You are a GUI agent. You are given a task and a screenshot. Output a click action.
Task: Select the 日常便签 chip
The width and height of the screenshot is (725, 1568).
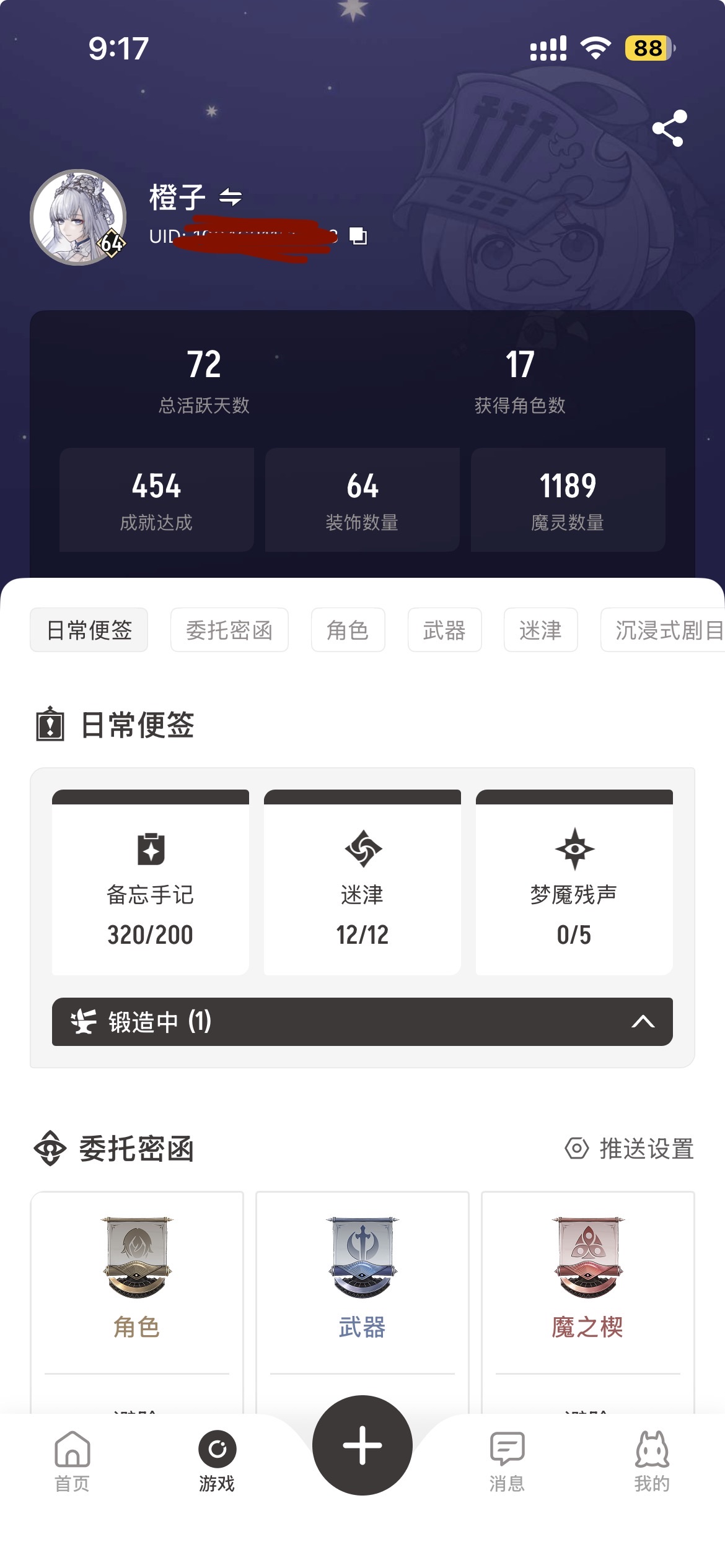tap(89, 630)
